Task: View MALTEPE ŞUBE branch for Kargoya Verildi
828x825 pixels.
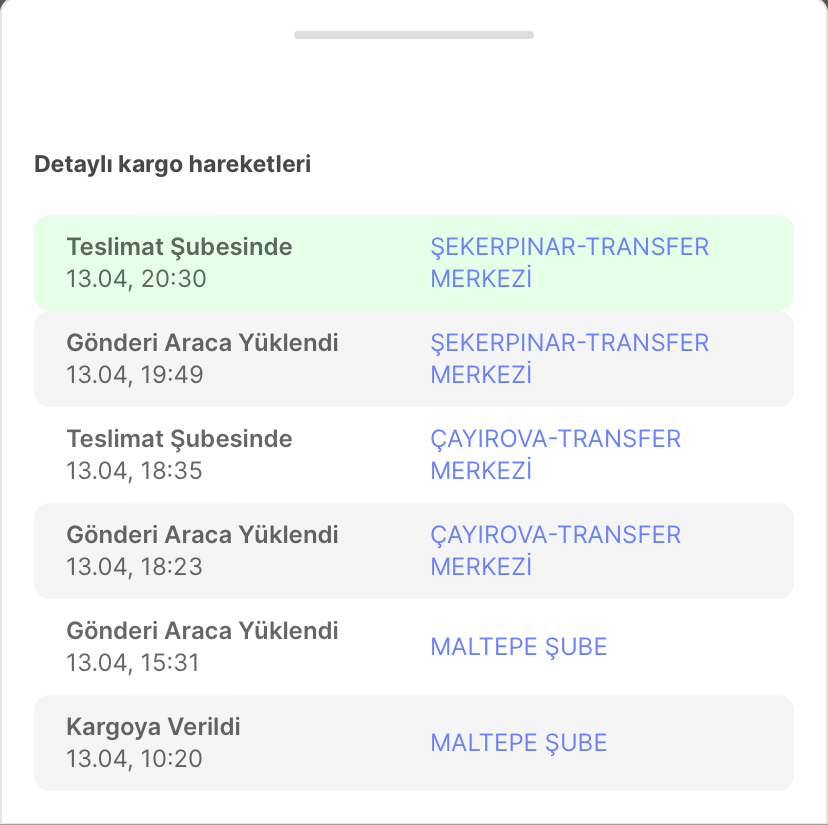Action: [518, 743]
